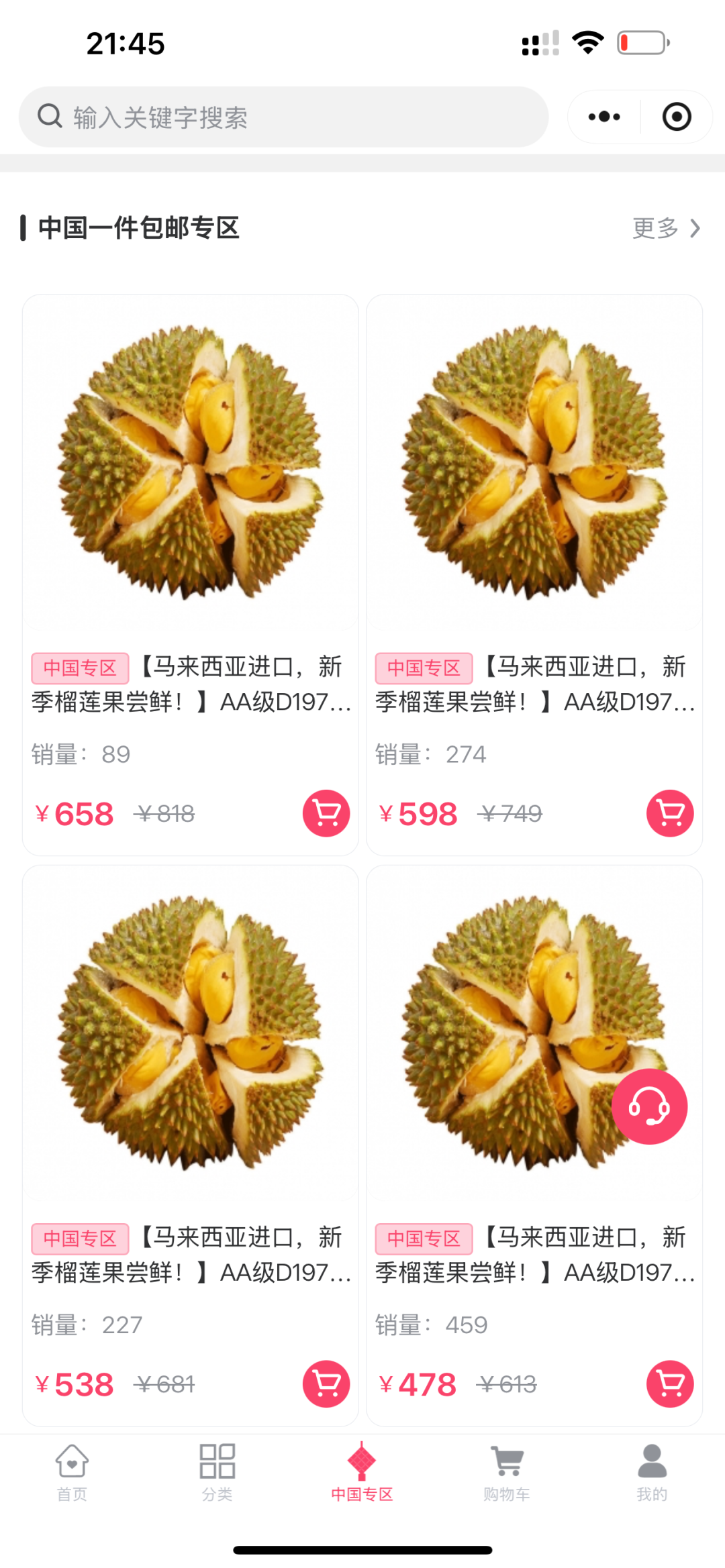The height and width of the screenshot is (1568, 725).
Task: Switch to the 我的 tab
Action: pos(652,1472)
